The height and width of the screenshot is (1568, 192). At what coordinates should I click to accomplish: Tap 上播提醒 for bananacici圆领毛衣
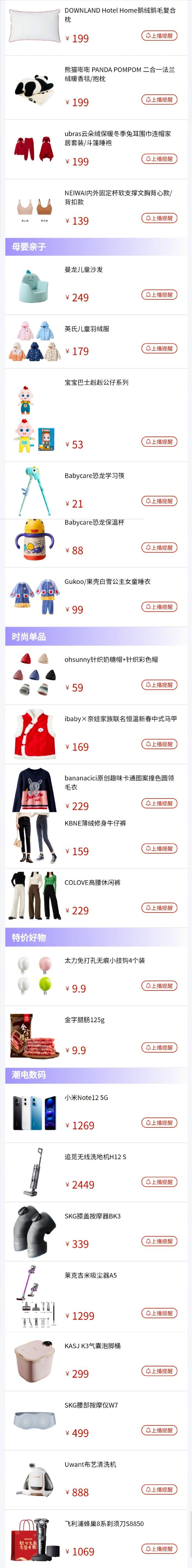159,803
